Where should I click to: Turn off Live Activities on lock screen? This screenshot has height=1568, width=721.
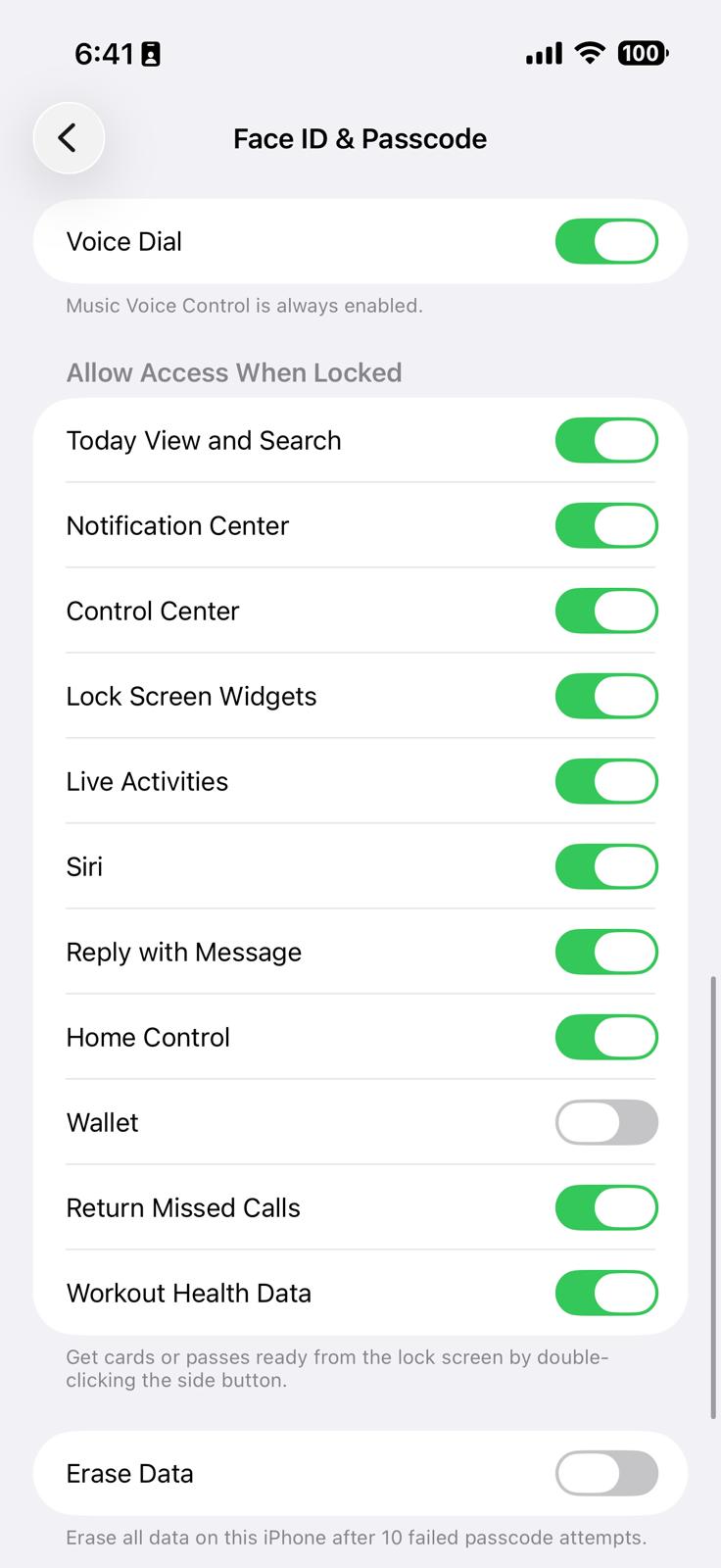tap(606, 781)
